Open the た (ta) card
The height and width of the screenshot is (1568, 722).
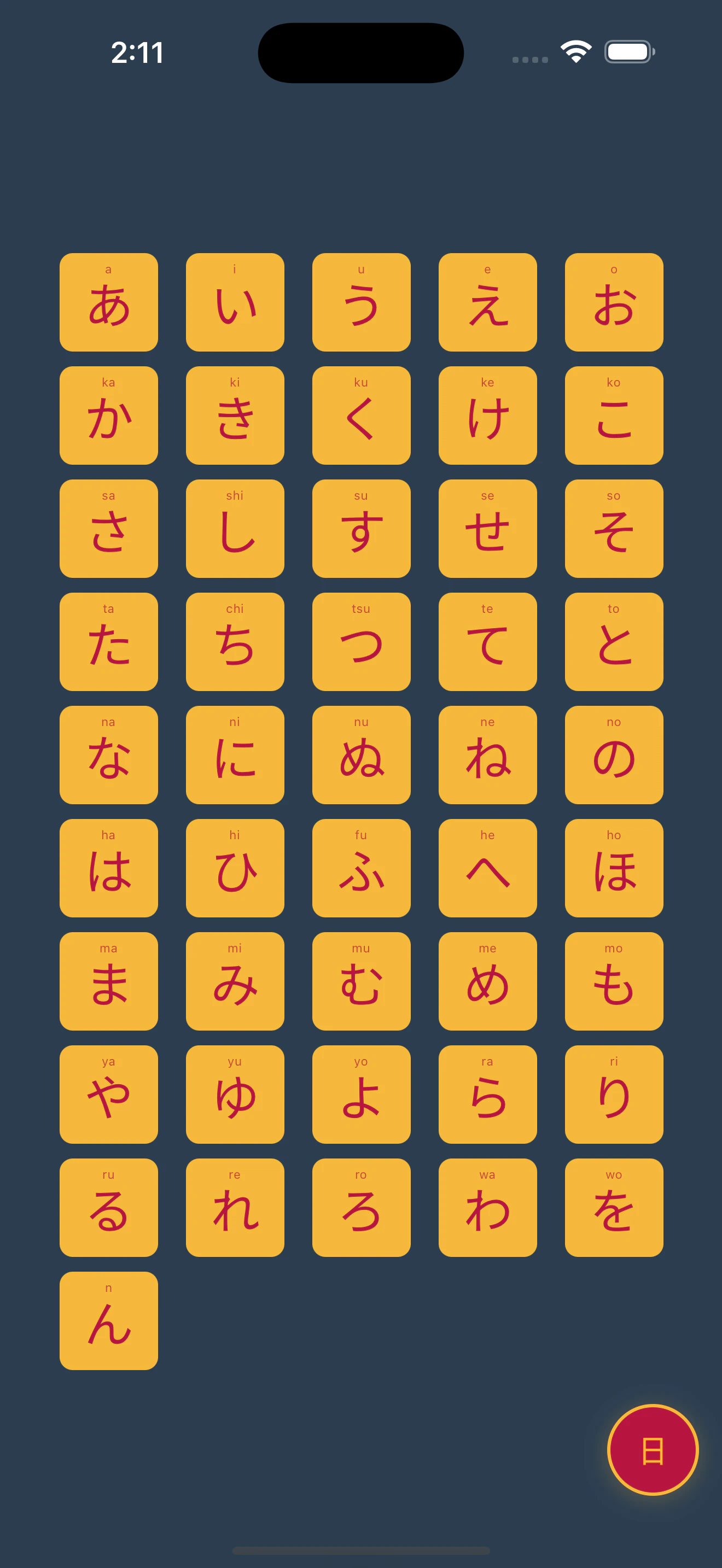coord(108,641)
